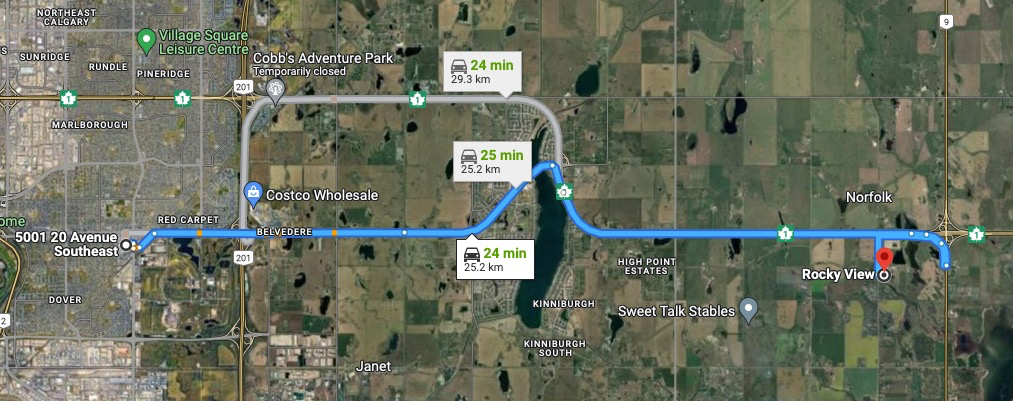Open the Sweet Talk Stables marker

pyautogui.click(x=748, y=308)
